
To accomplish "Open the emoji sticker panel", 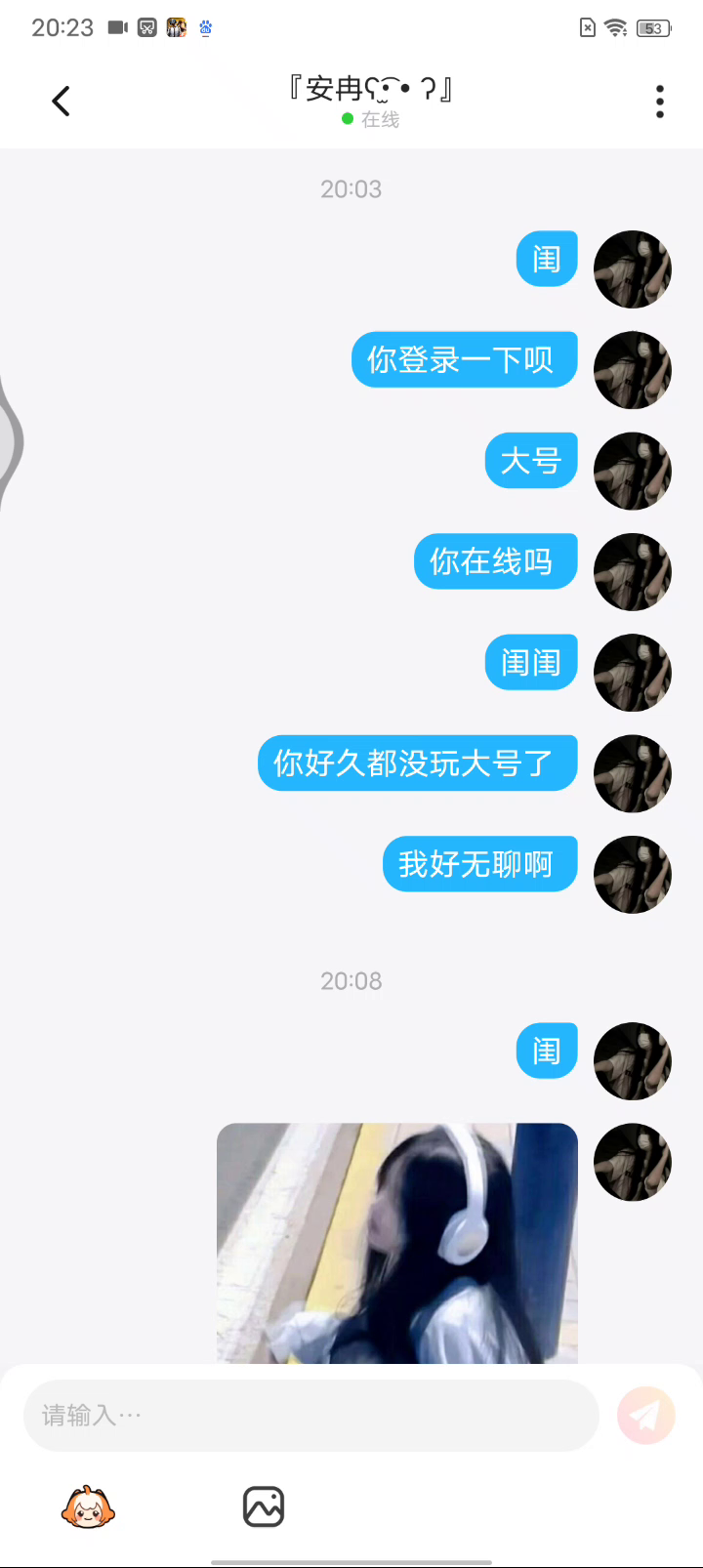I will point(88,1506).
